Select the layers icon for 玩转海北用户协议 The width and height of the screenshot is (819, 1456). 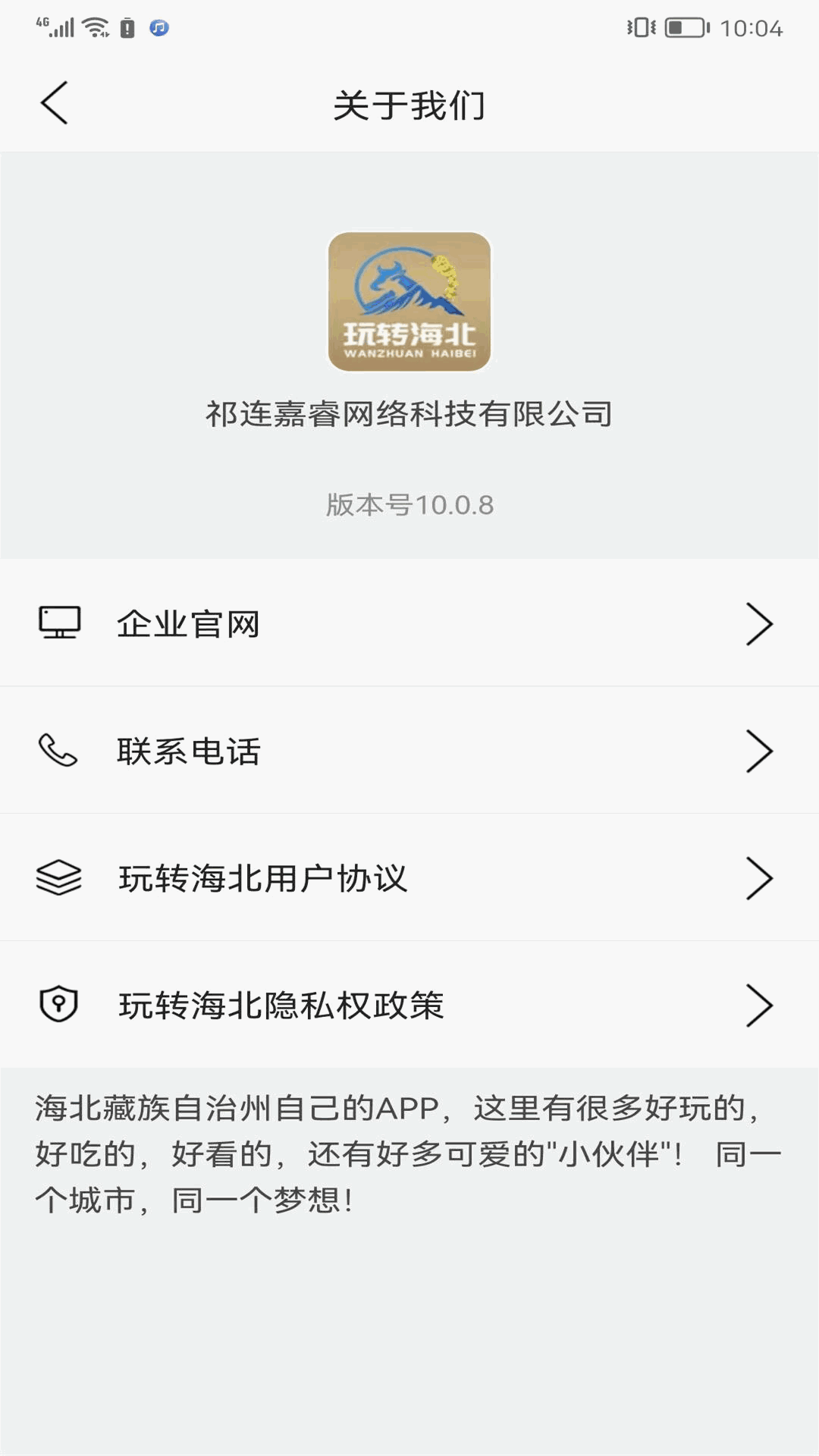pyautogui.click(x=60, y=878)
